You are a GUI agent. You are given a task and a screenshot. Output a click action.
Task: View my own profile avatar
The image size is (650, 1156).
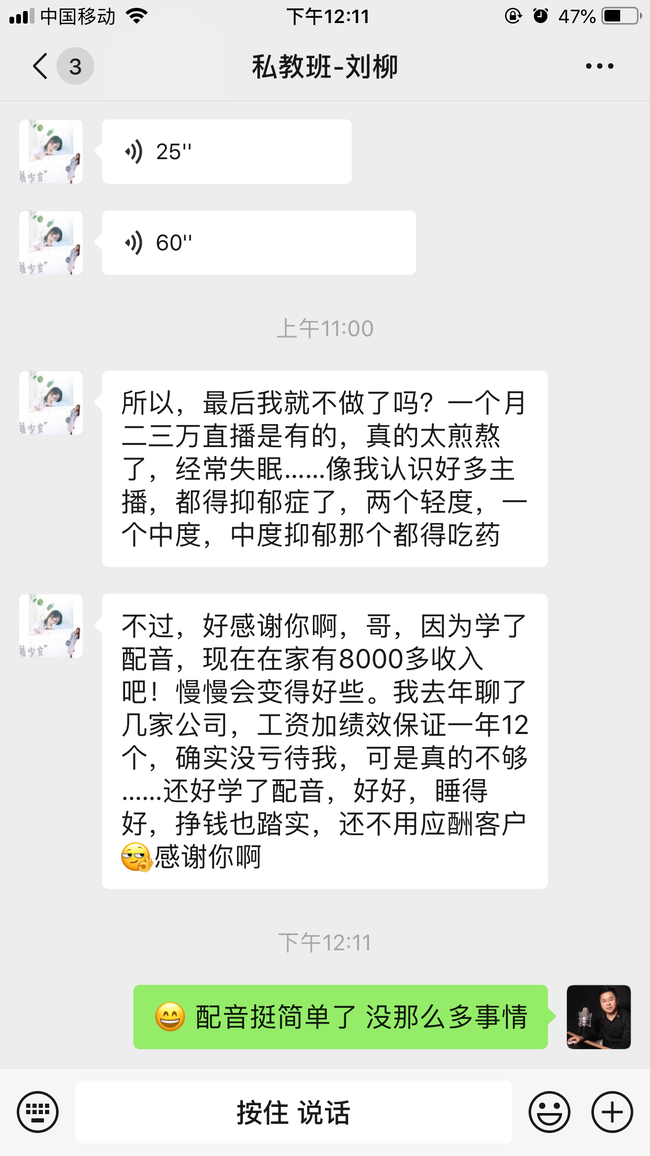tap(598, 1017)
